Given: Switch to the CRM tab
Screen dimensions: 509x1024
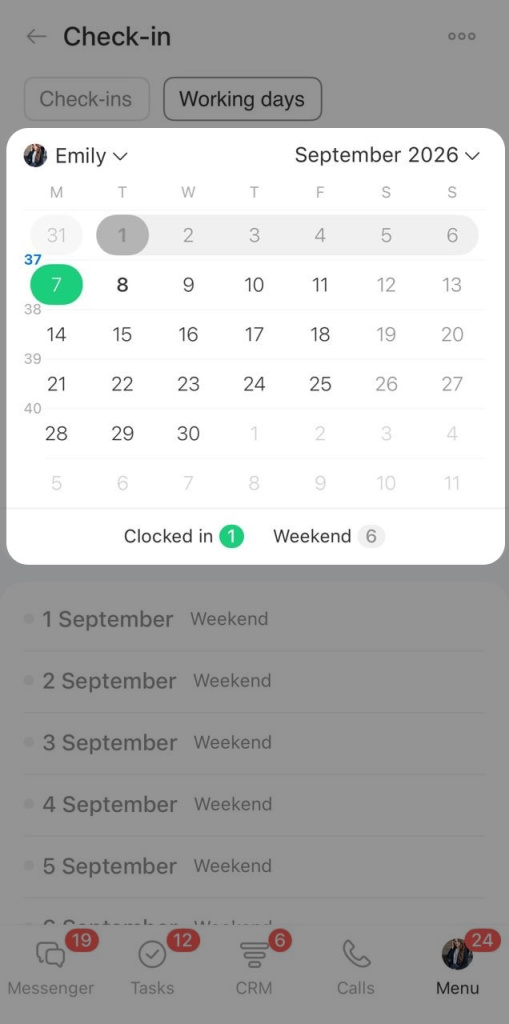Looking at the screenshot, I should pyautogui.click(x=254, y=965).
